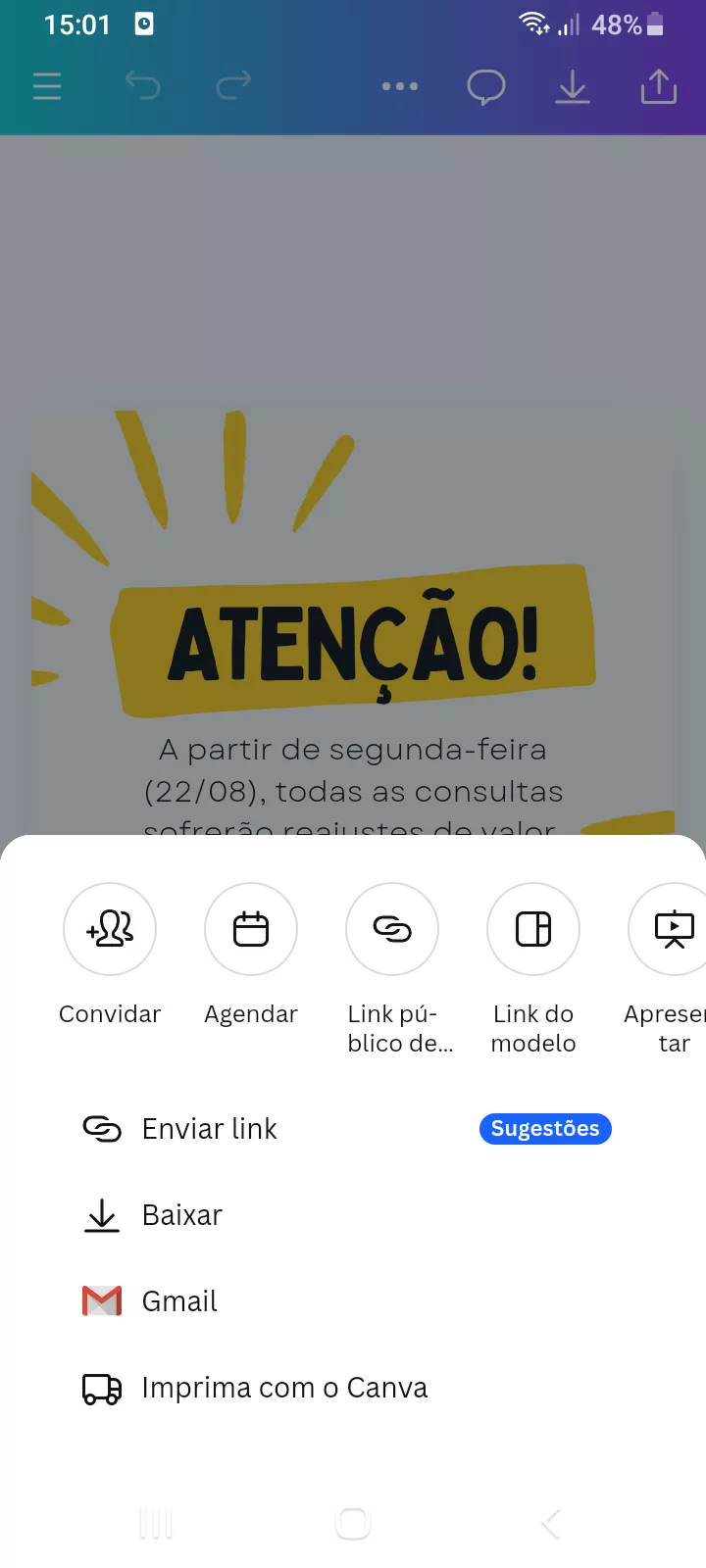This screenshot has height=1568, width=706.
Task: Share the design via Gmail
Action: [x=179, y=1300]
